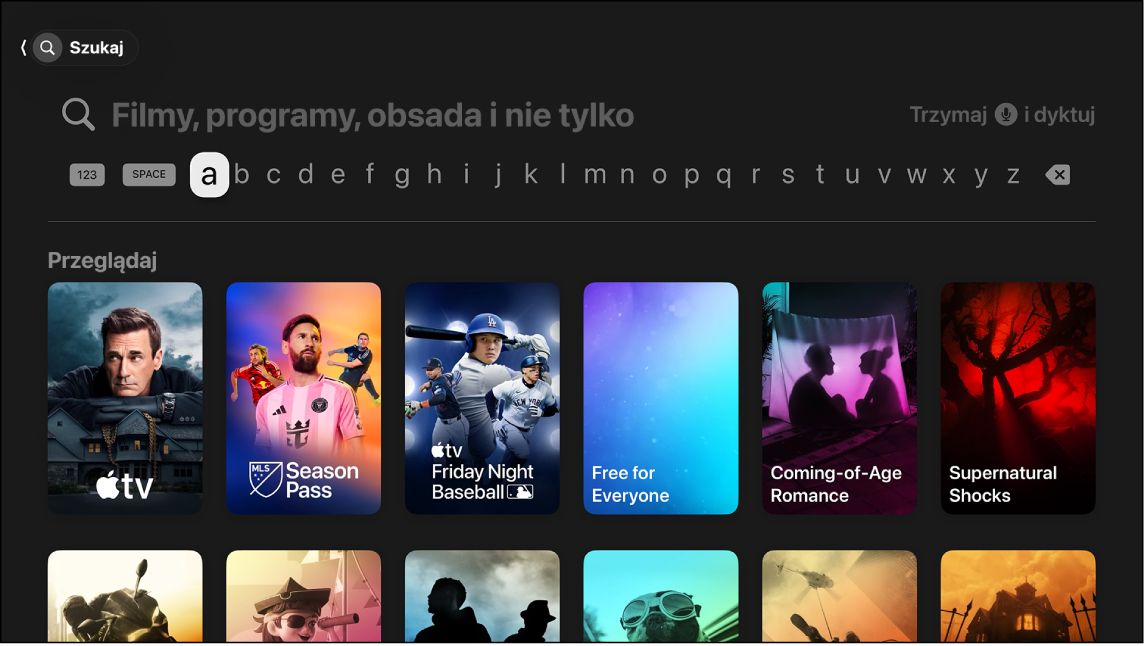
Task: Open the Friday Night Baseball tile
Action: click(x=482, y=398)
